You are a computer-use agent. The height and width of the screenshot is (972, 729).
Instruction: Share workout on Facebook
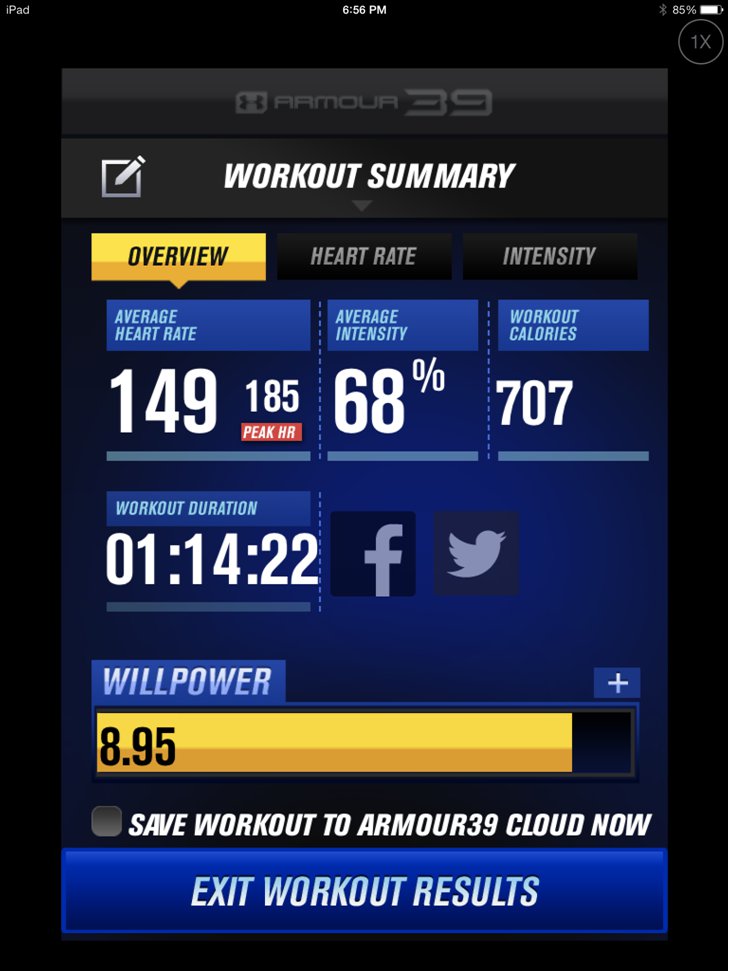(x=373, y=554)
